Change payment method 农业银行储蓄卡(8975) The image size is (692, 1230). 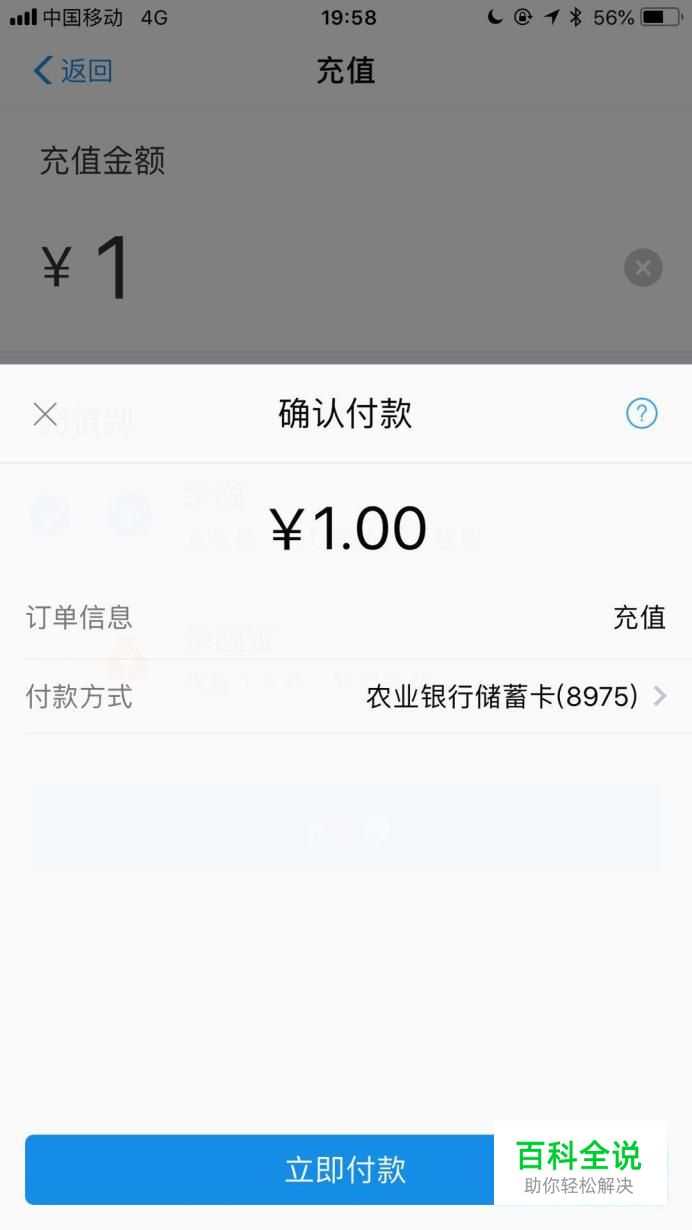point(346,697)
